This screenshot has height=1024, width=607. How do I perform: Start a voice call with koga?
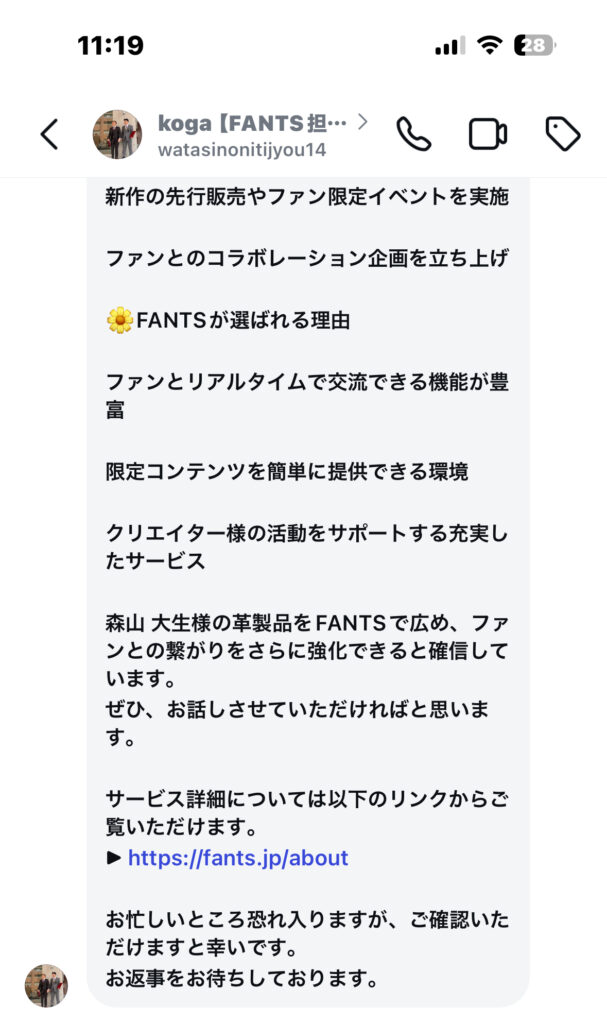413,134
